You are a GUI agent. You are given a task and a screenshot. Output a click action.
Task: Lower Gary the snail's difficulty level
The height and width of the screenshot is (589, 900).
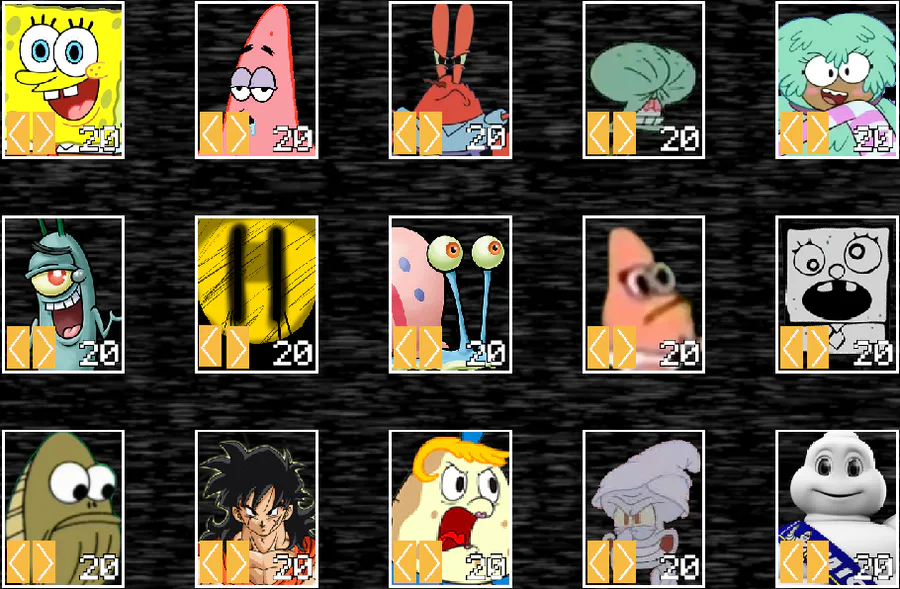click(403, 347)
